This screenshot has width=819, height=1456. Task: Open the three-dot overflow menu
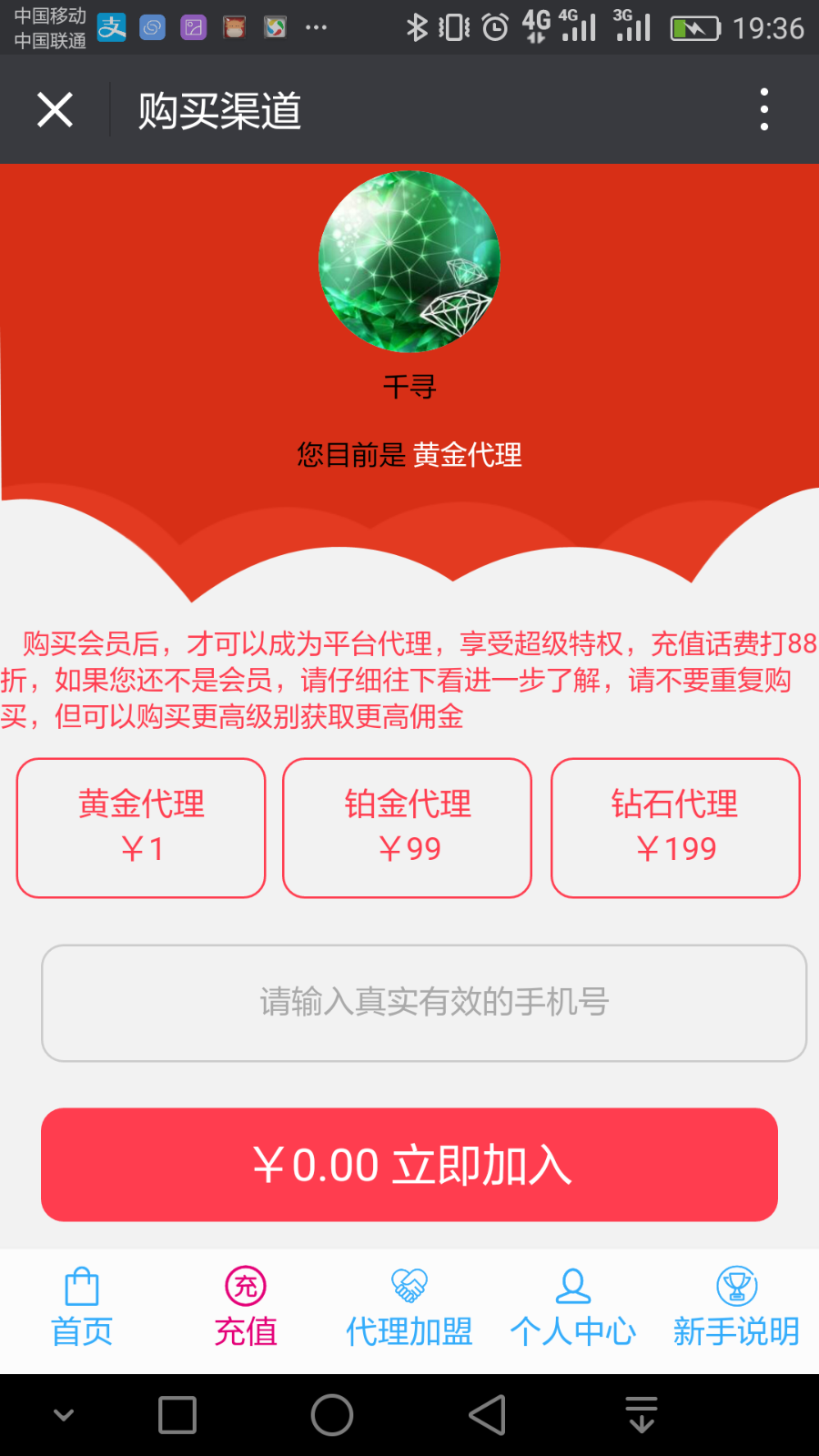coord(763,109)
